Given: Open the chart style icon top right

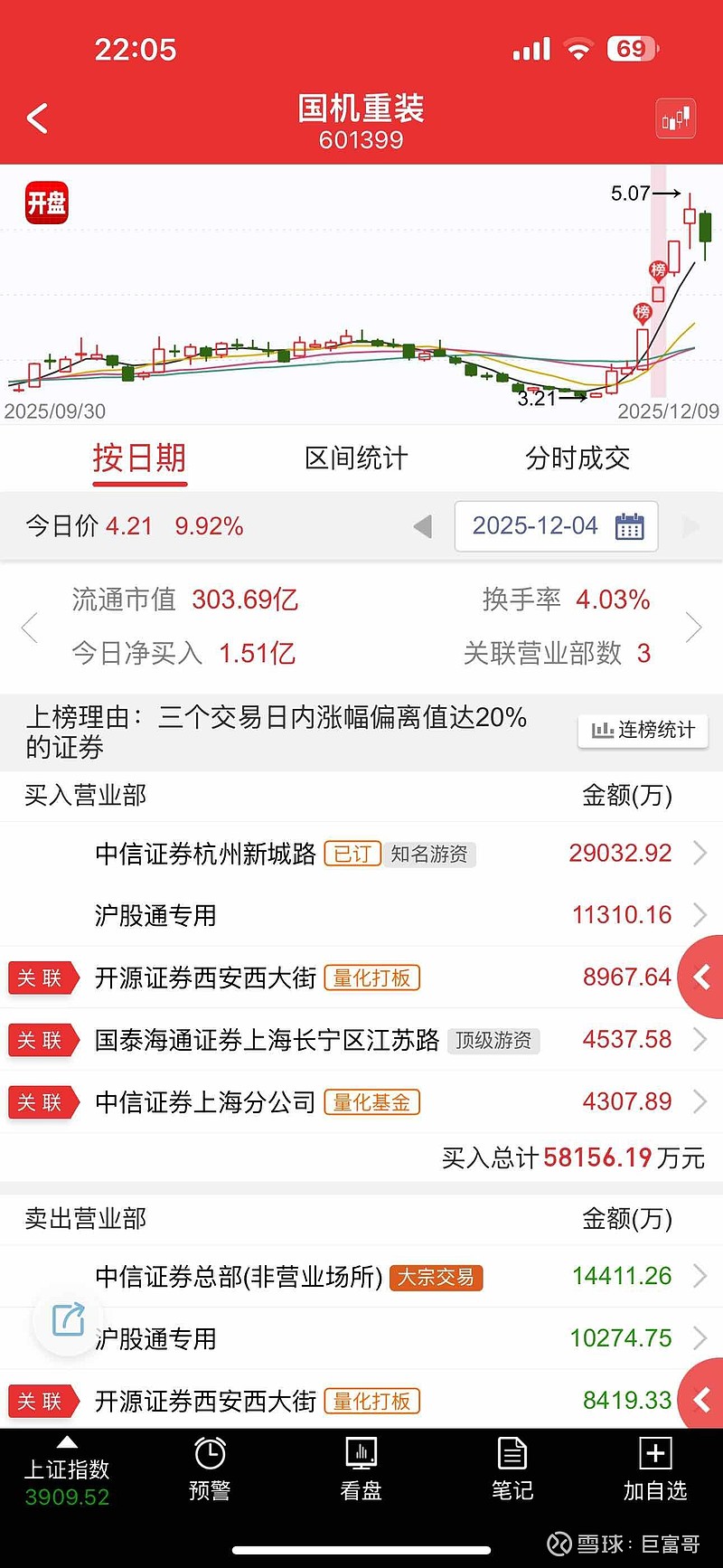Looking at the screenshot, I should tap(675, 118).
